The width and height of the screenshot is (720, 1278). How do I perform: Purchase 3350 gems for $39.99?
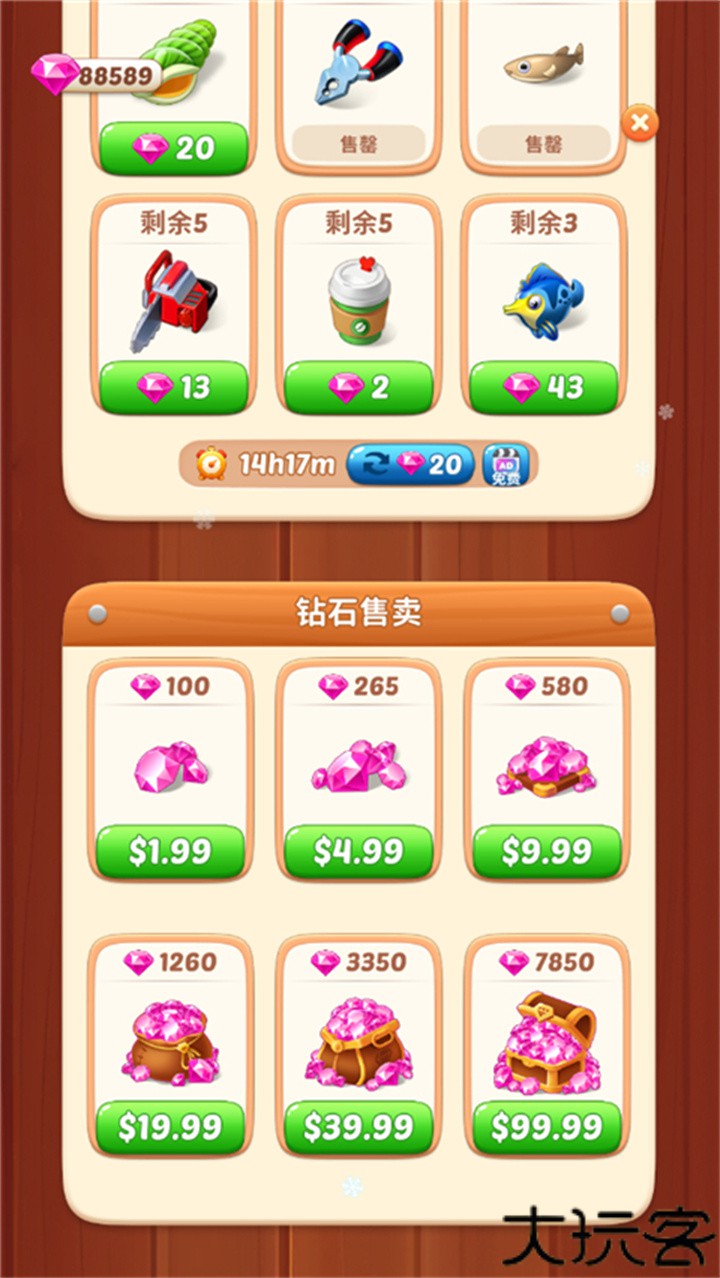(x=358, y=1127)
